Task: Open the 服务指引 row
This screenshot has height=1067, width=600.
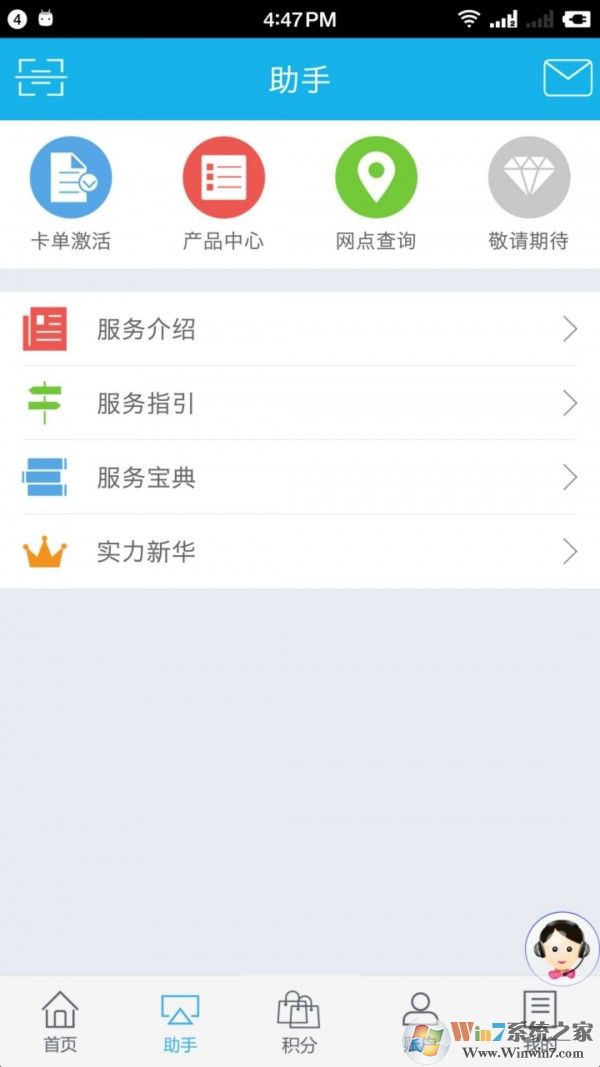Action: pos(300,403)
